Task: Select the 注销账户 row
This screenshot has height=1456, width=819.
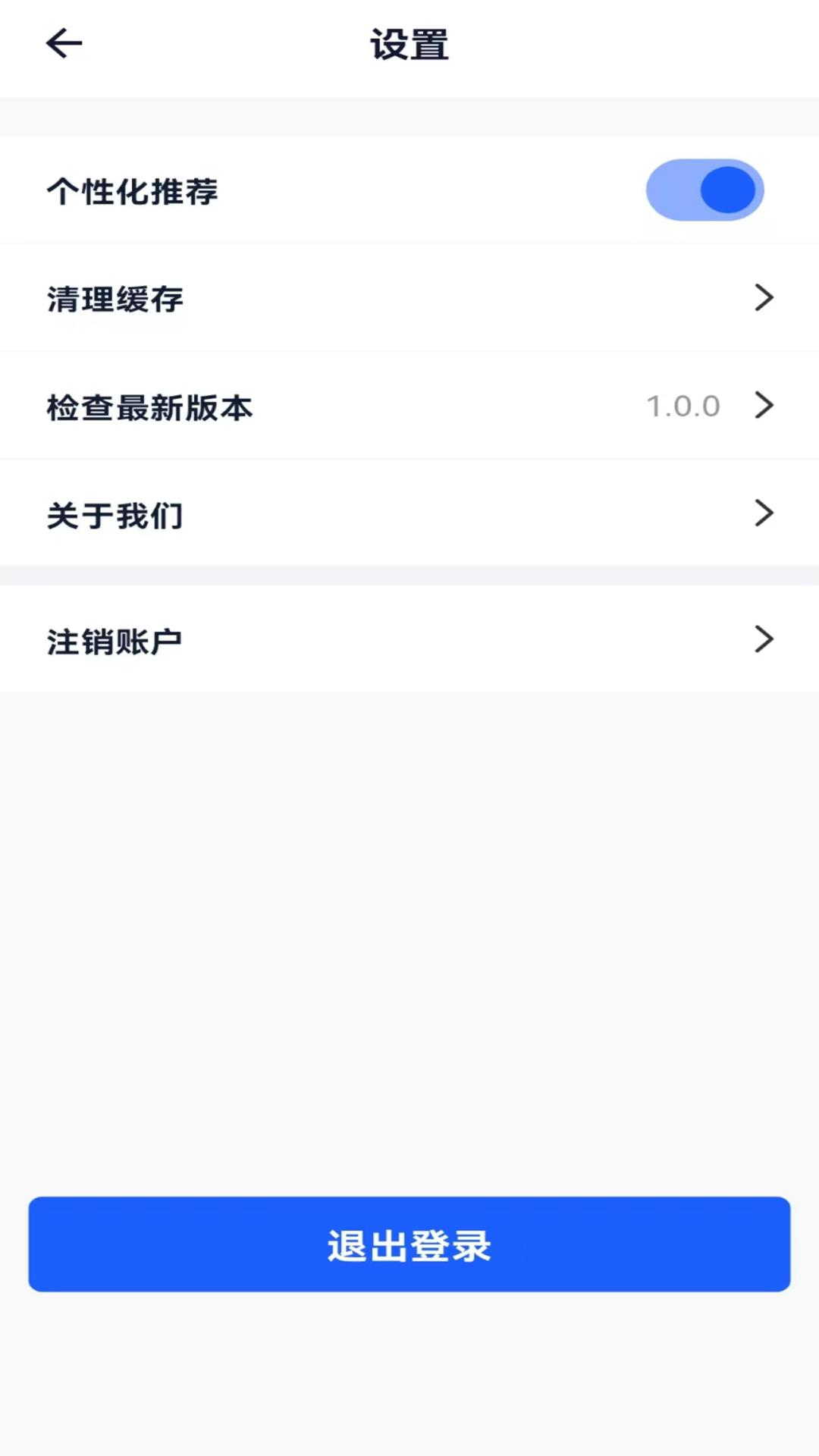Action: (409, 640)
